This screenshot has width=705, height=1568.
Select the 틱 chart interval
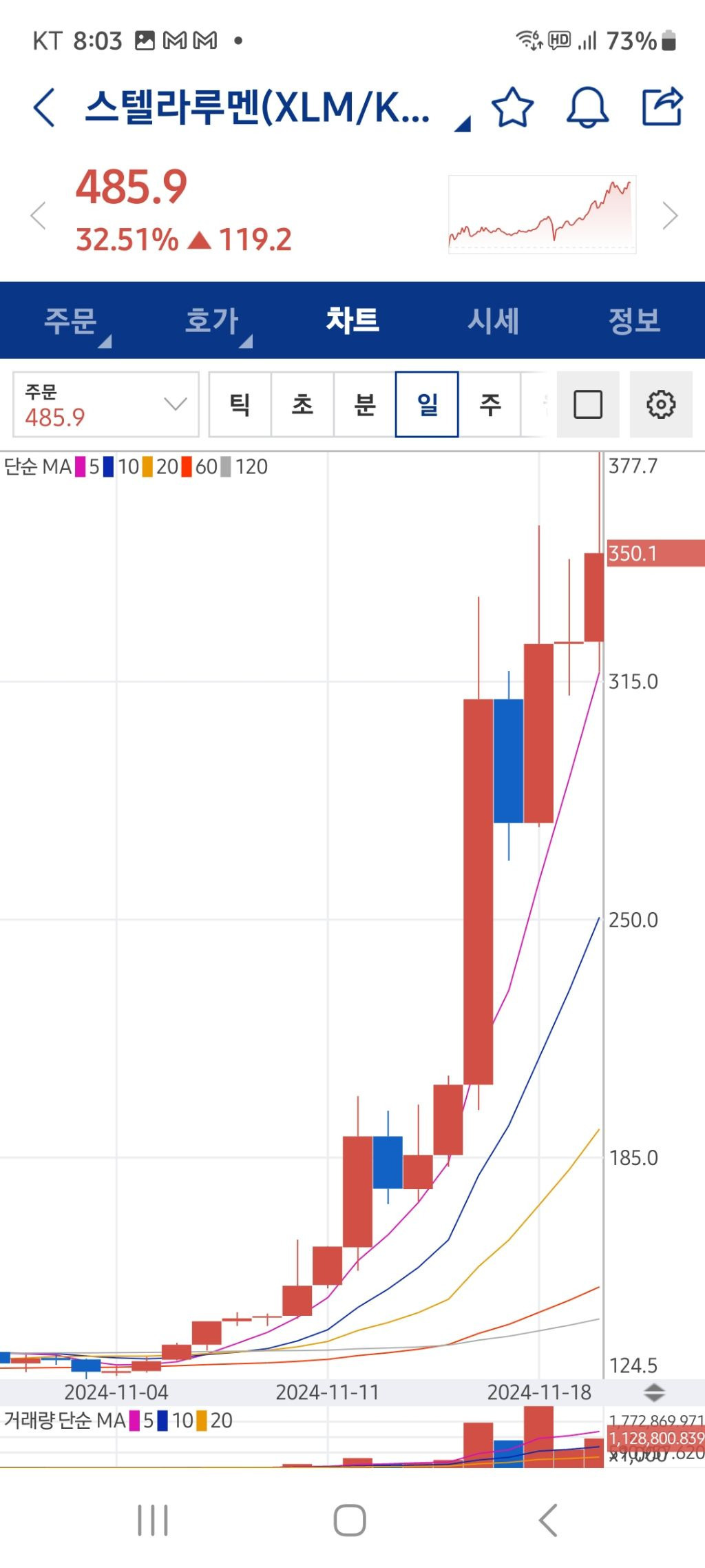tap(240, 404)
